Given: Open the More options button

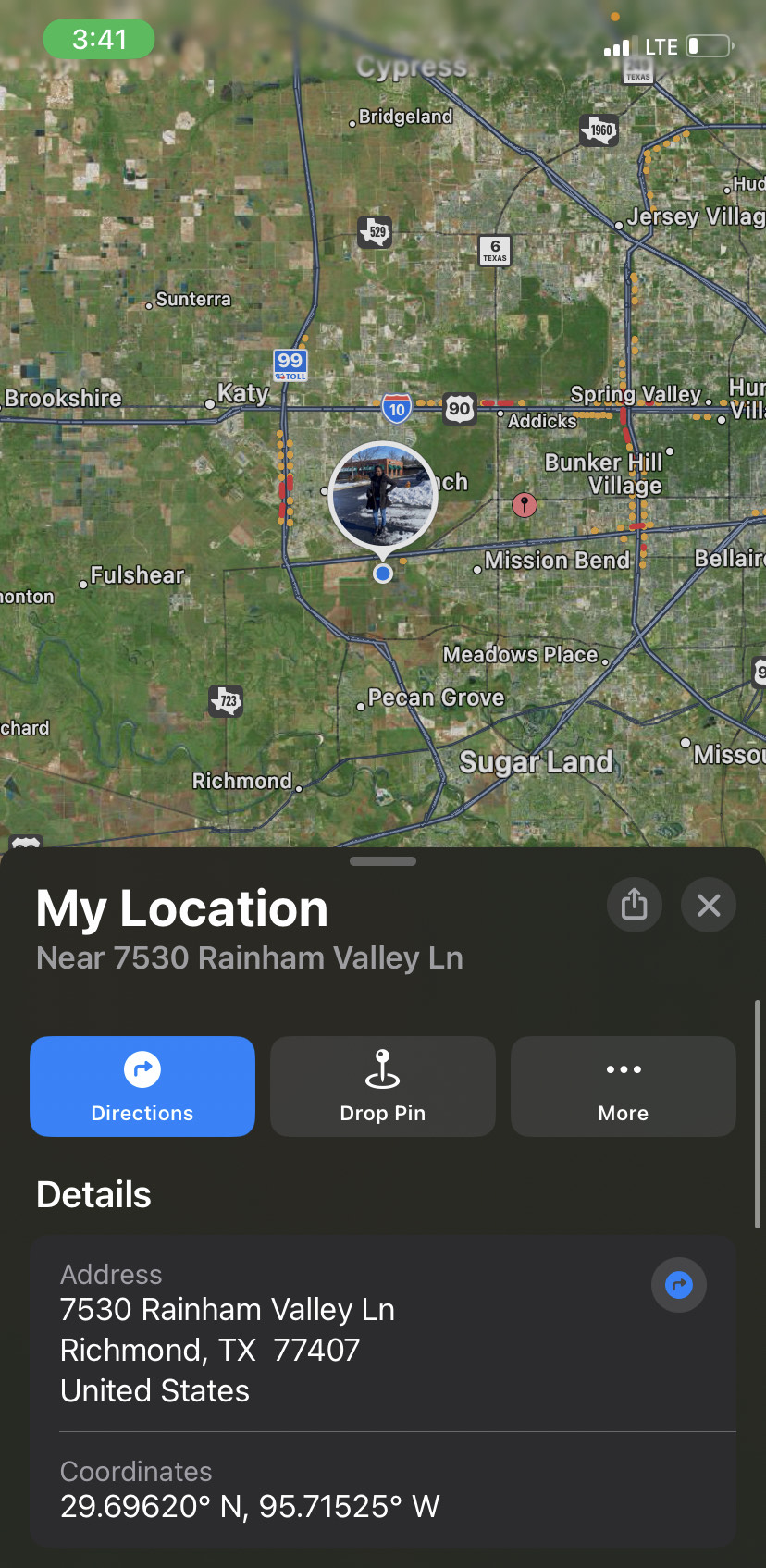Looking at the screenshot, I should click(624, 1086).
